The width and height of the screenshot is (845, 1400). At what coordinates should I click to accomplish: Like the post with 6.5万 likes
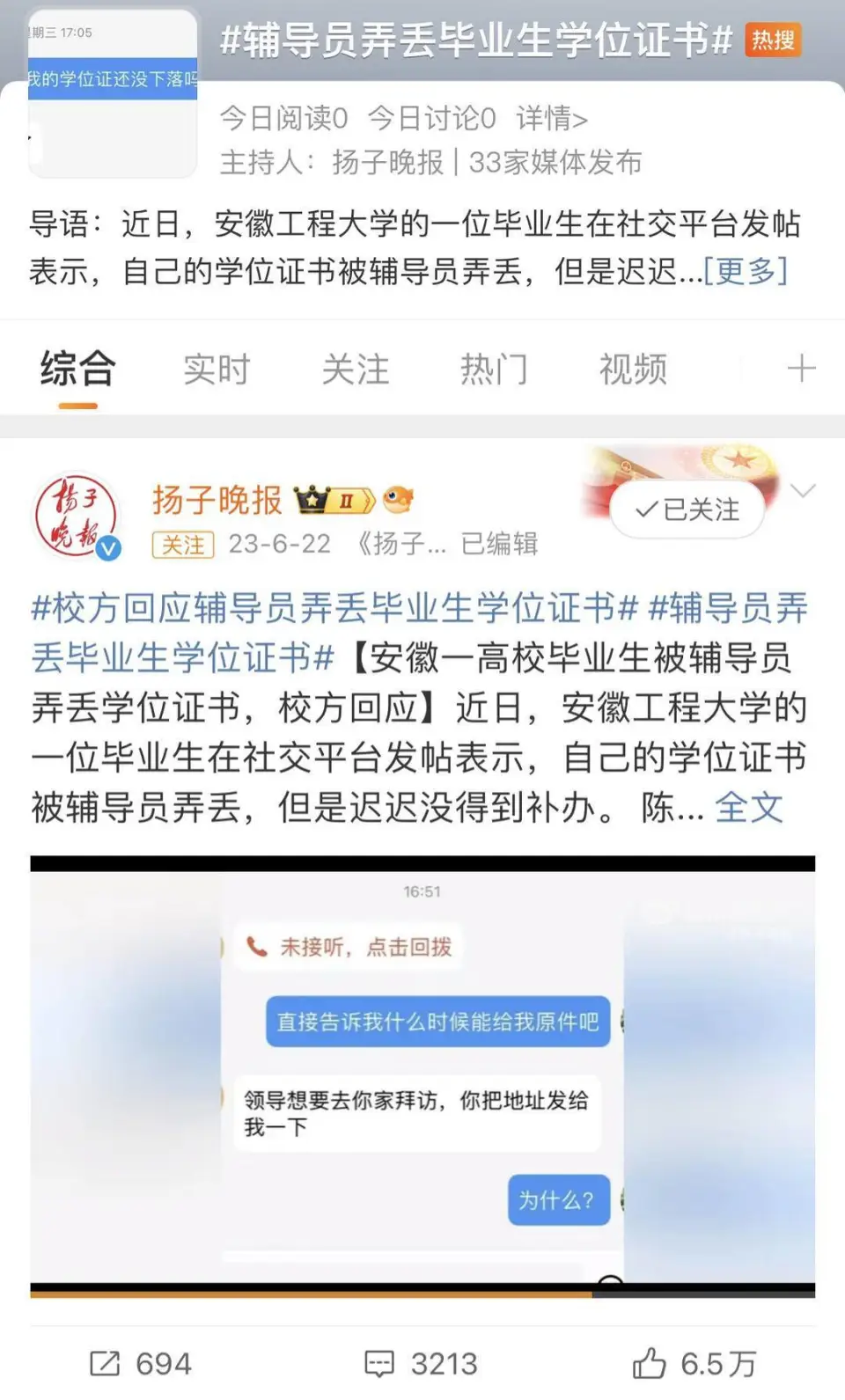(x=695, y=1364)
